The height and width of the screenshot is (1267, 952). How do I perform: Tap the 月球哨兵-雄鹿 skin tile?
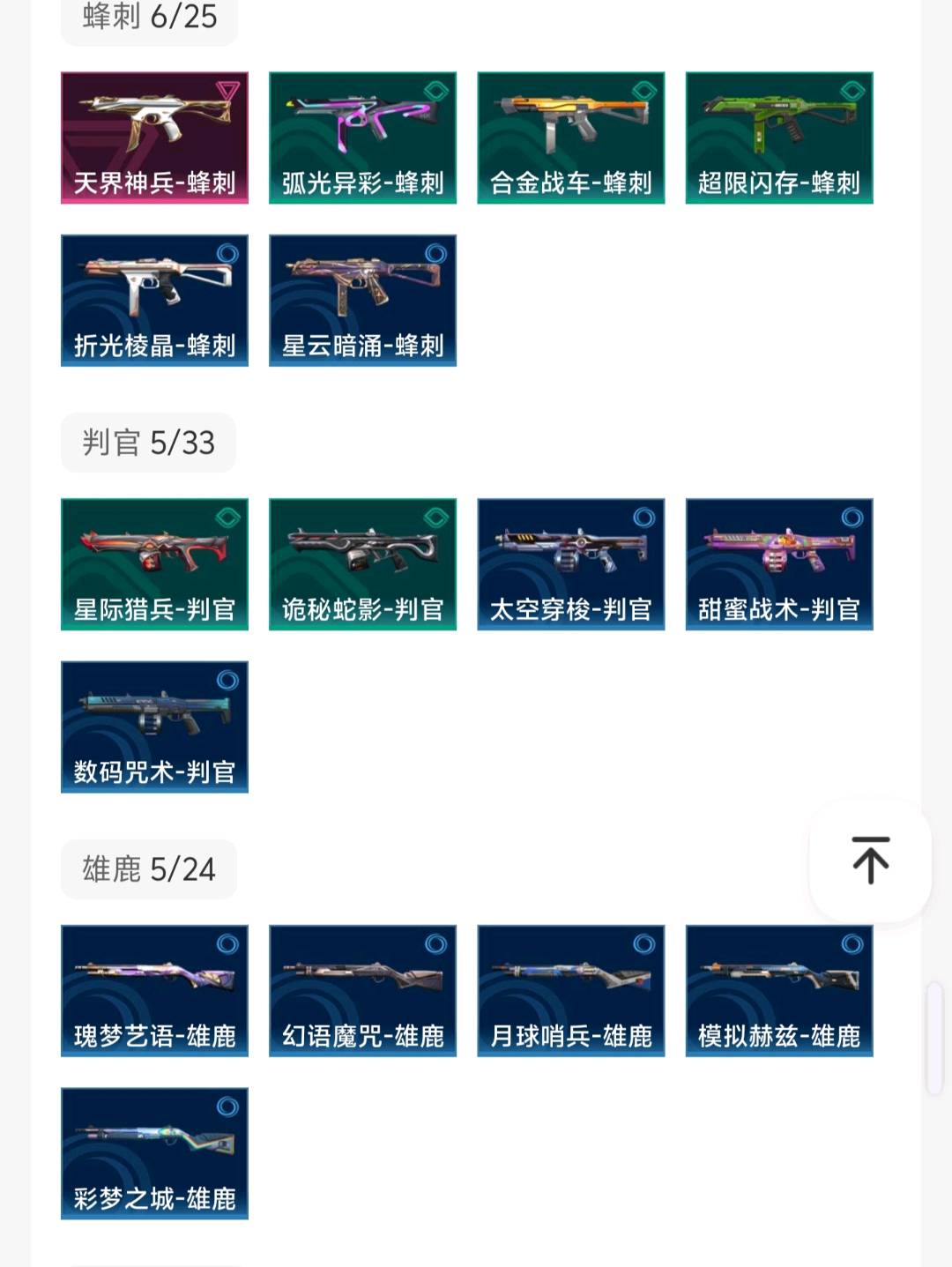click(570, 990)
